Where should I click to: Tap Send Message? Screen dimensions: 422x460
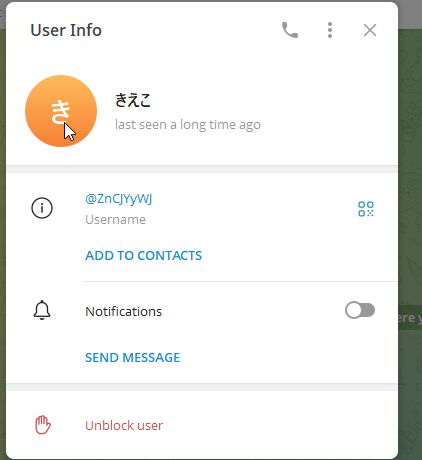[132, 357]
